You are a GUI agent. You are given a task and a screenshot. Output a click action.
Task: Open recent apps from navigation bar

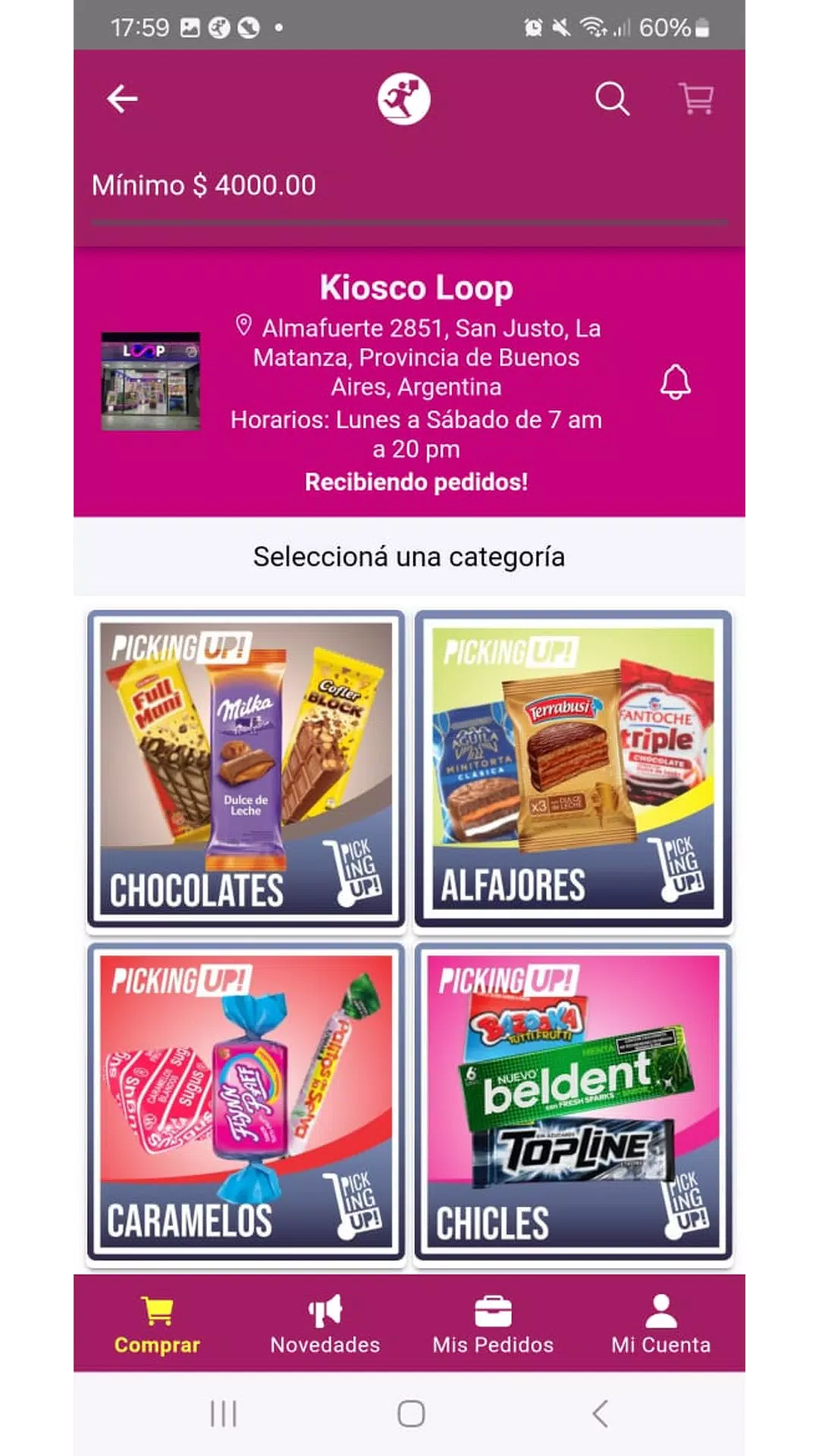tap(223, 1414)
